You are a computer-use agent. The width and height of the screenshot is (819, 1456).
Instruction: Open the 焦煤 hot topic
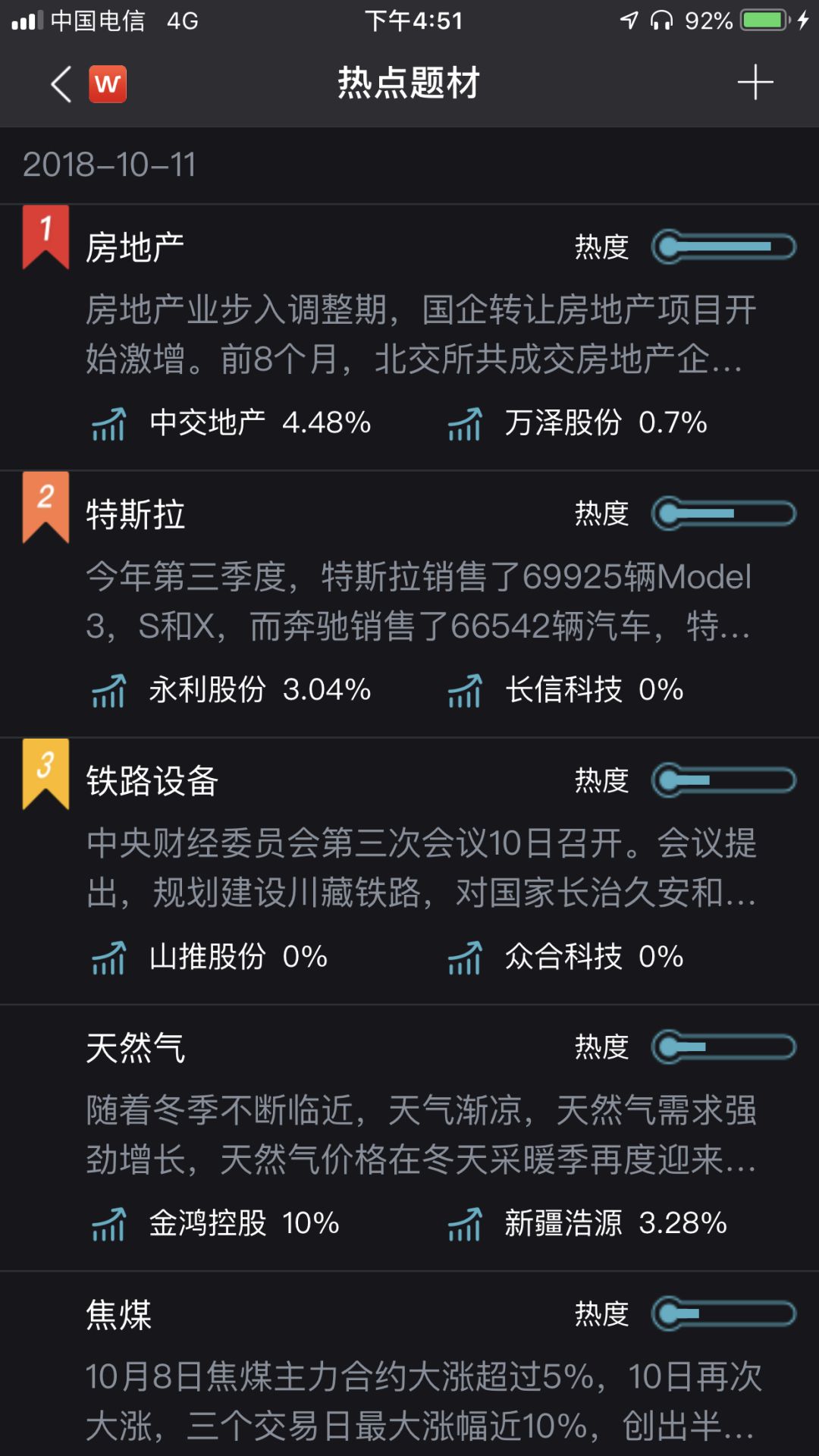pos(409,1365)
